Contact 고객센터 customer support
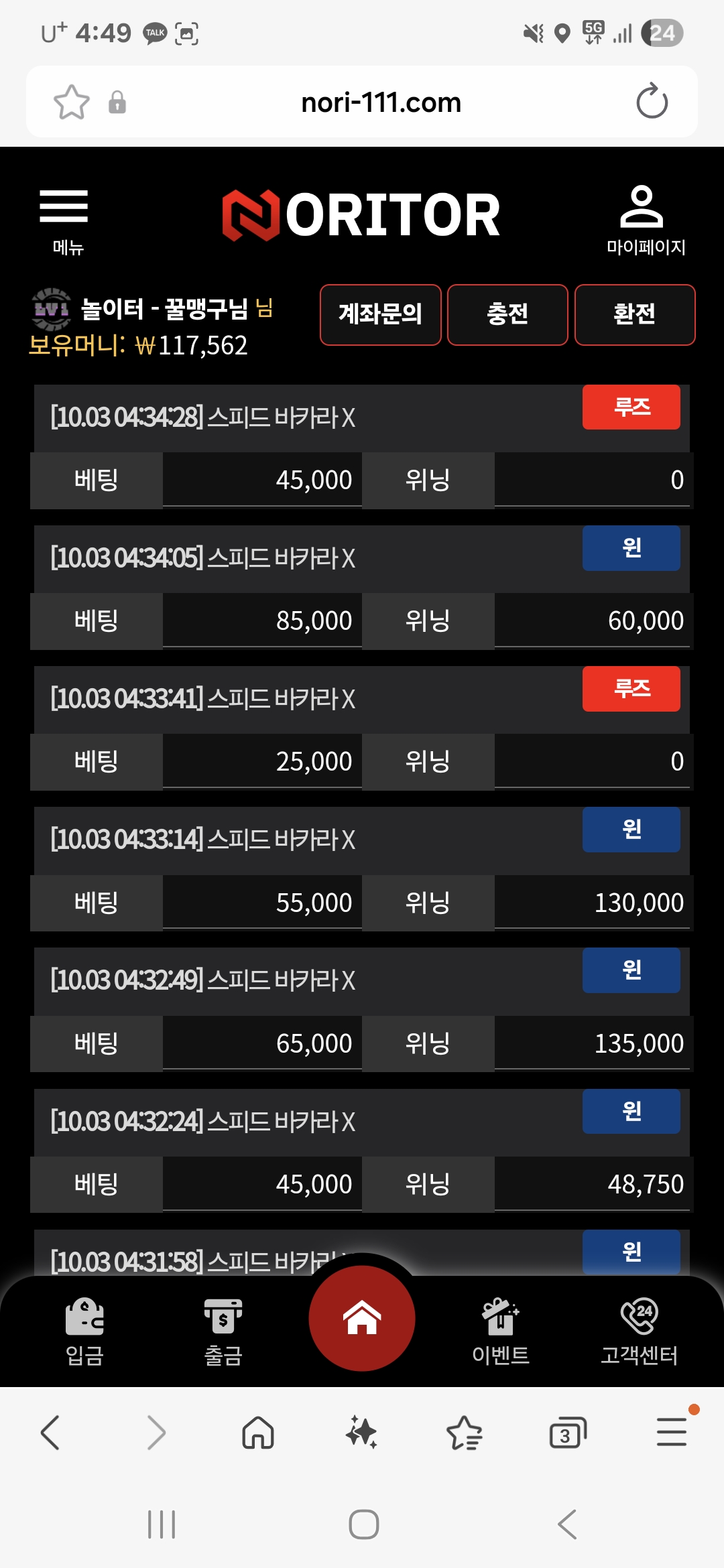The image size is (724, 1568). pos(639,1331)
